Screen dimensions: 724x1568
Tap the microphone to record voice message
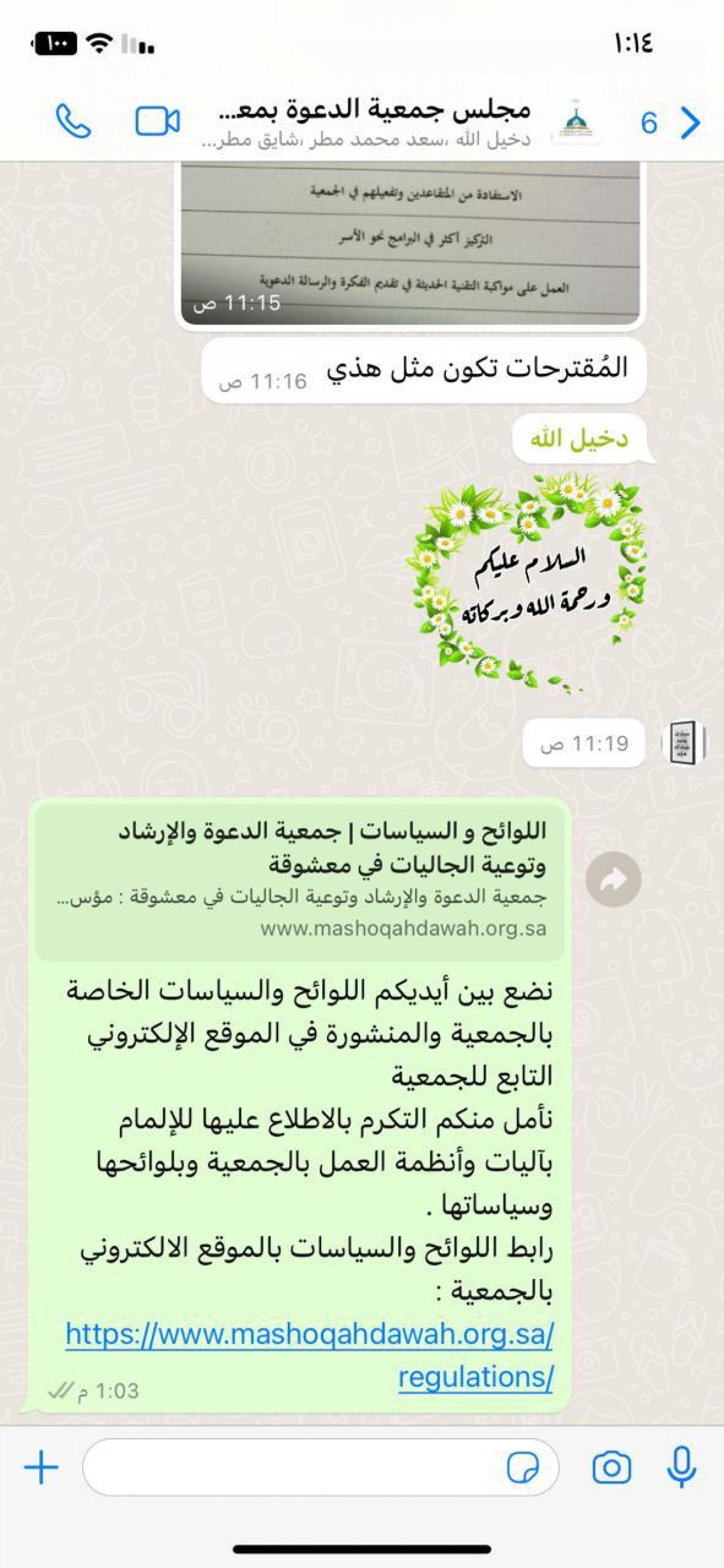681,1467
